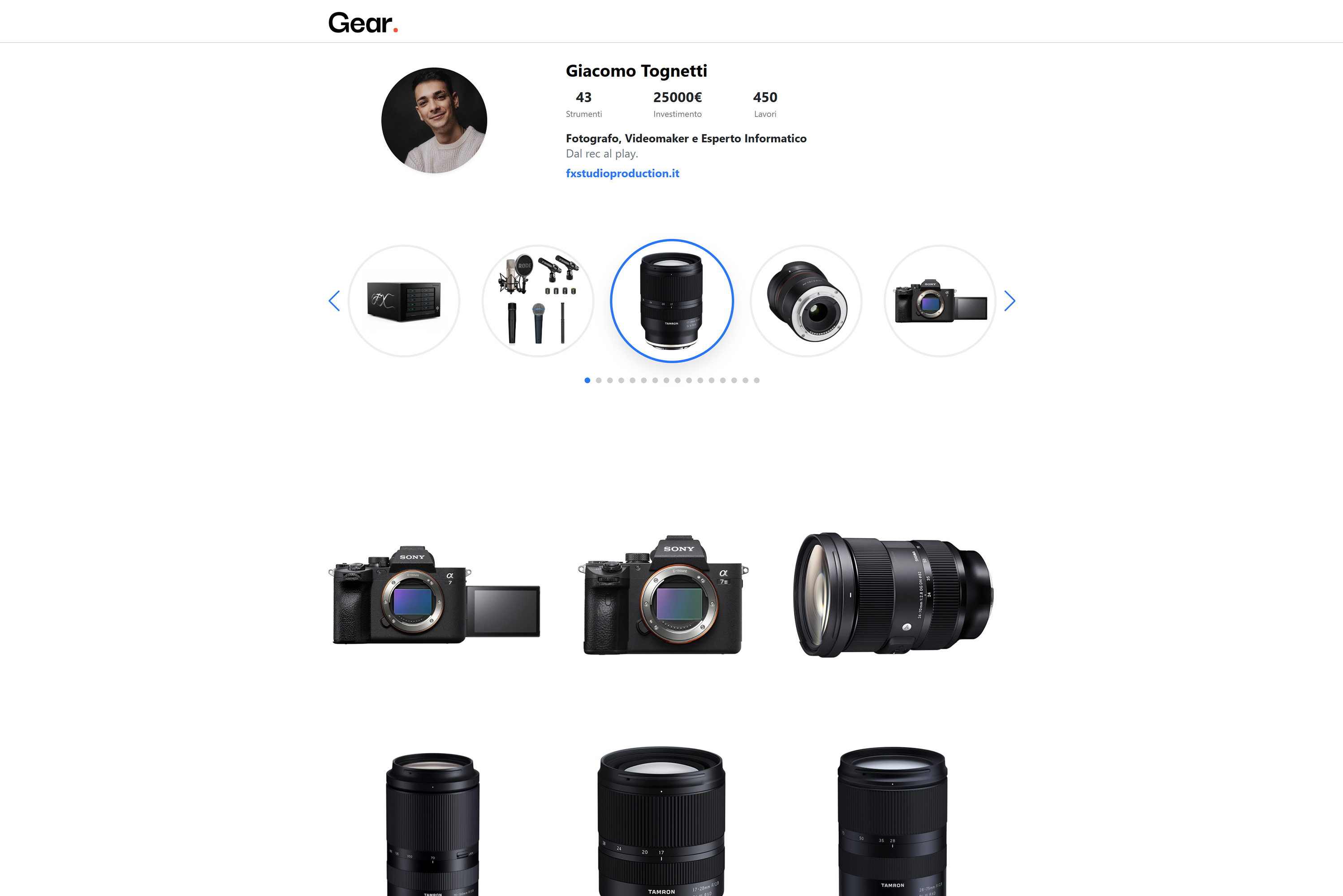Open the fxstudioproduction.it link

coord(622,173)
